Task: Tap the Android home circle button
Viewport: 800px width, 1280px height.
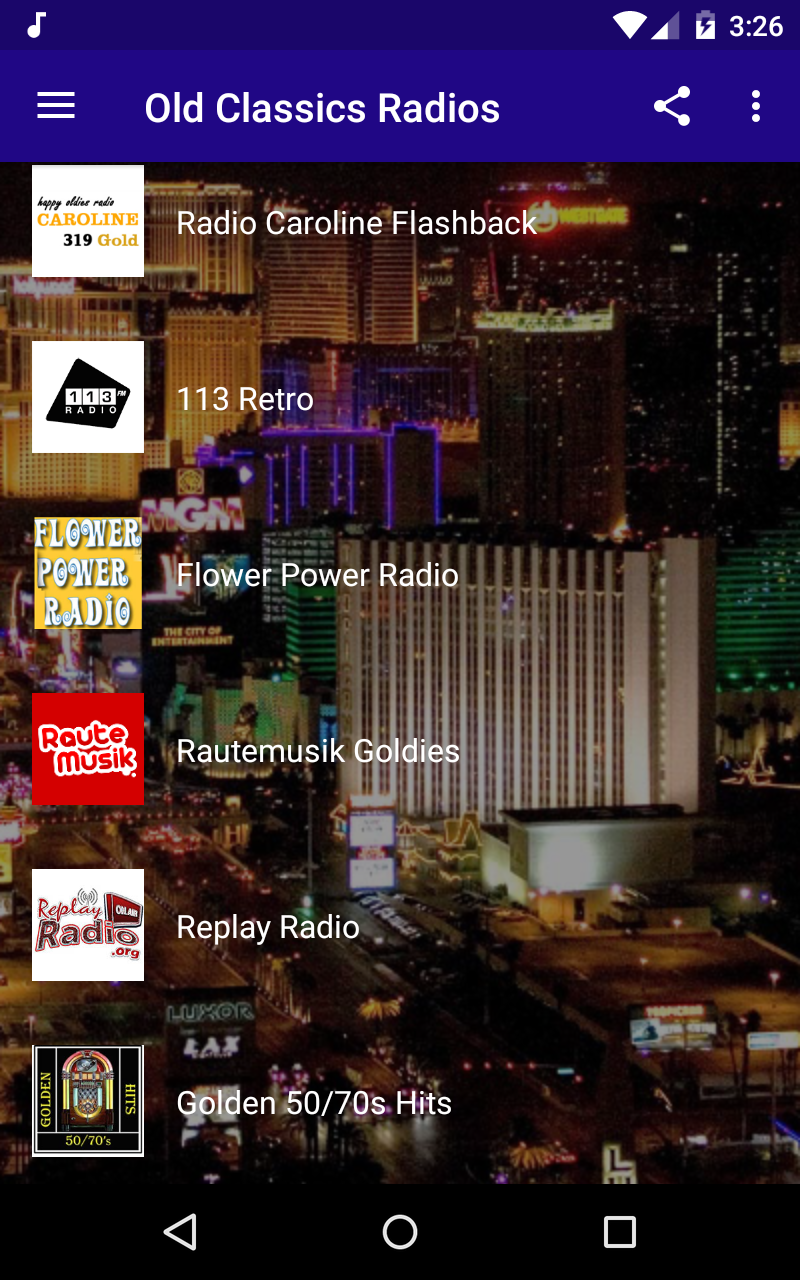Action: (x=400, y=1232)
